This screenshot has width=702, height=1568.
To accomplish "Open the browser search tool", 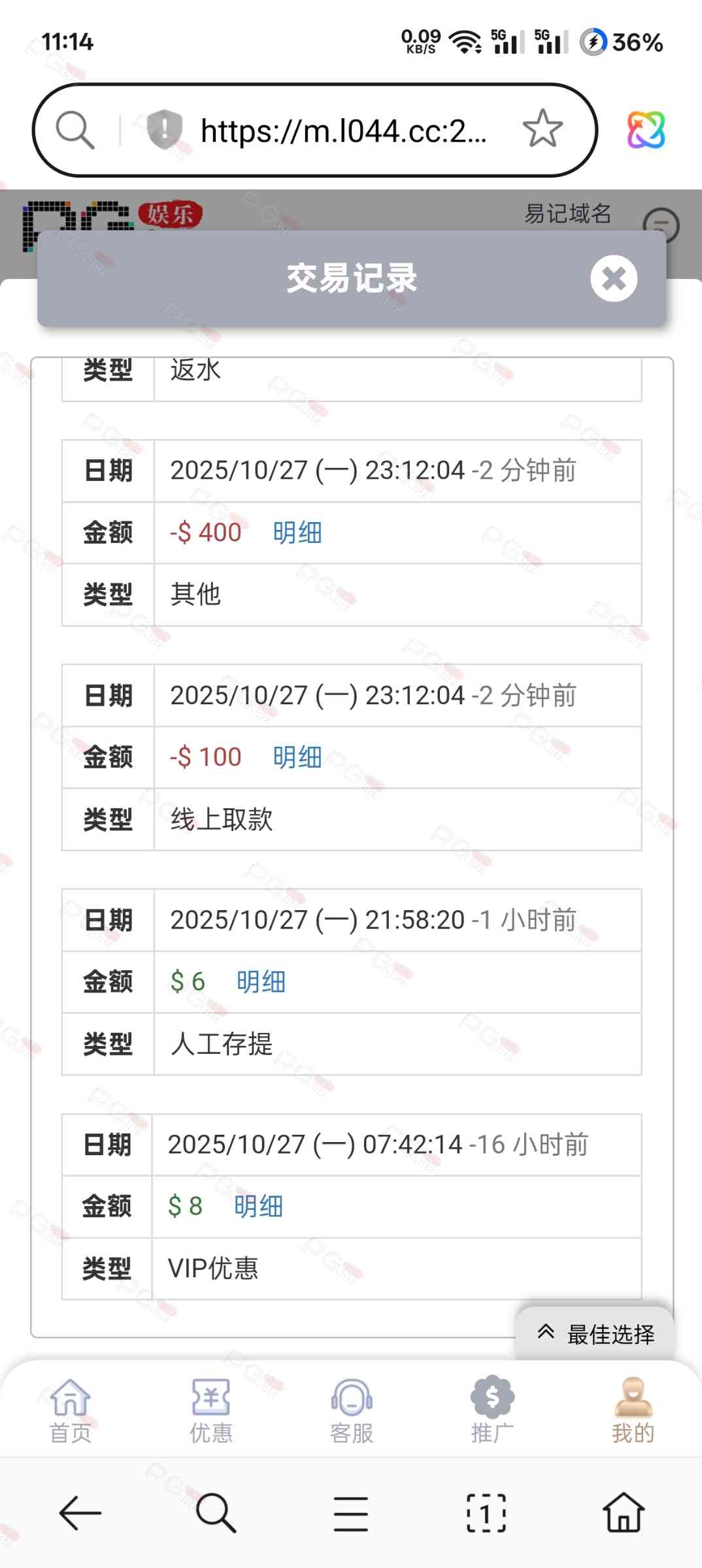I will click(215, 1512).
